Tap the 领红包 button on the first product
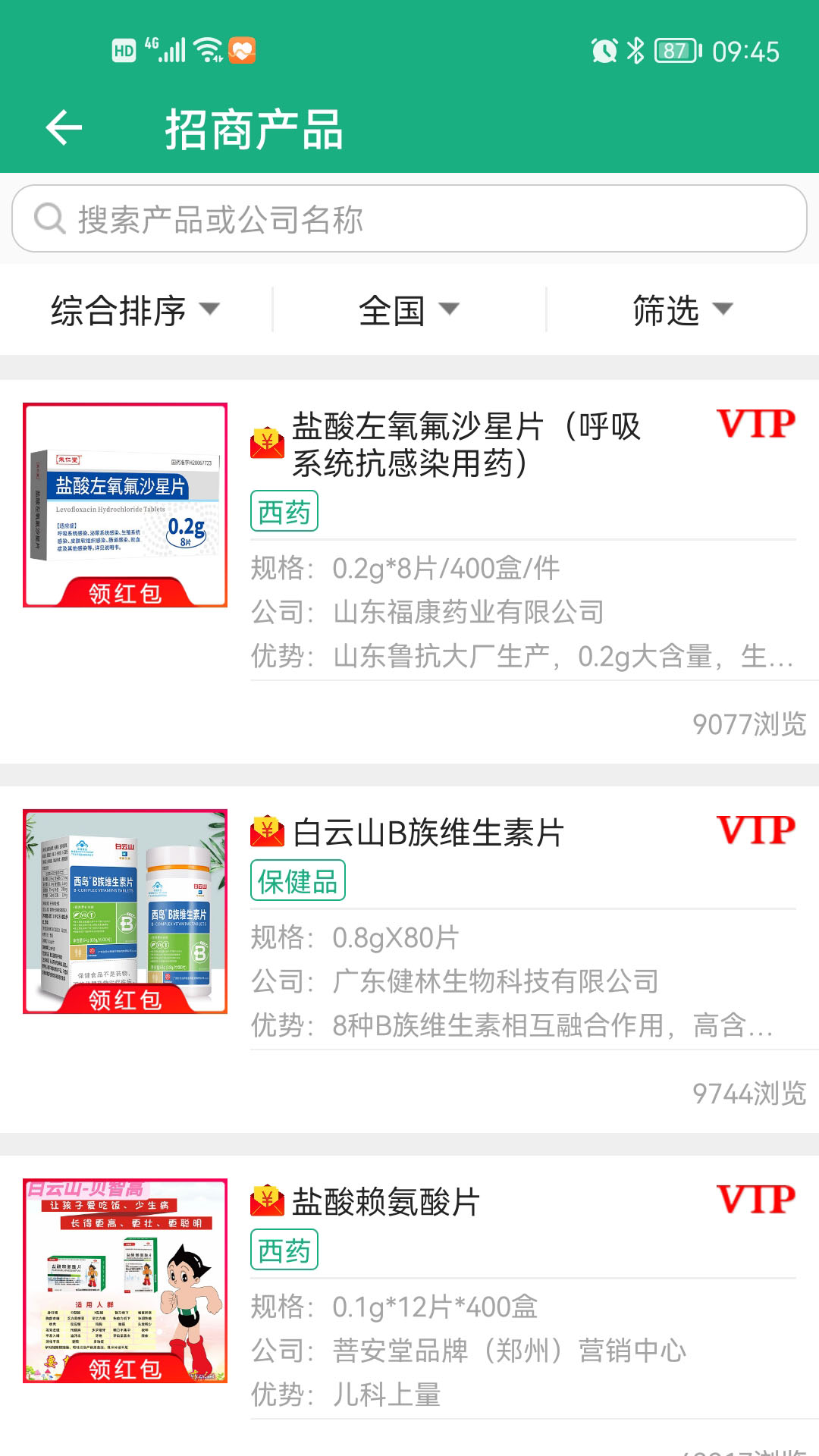 124,598
